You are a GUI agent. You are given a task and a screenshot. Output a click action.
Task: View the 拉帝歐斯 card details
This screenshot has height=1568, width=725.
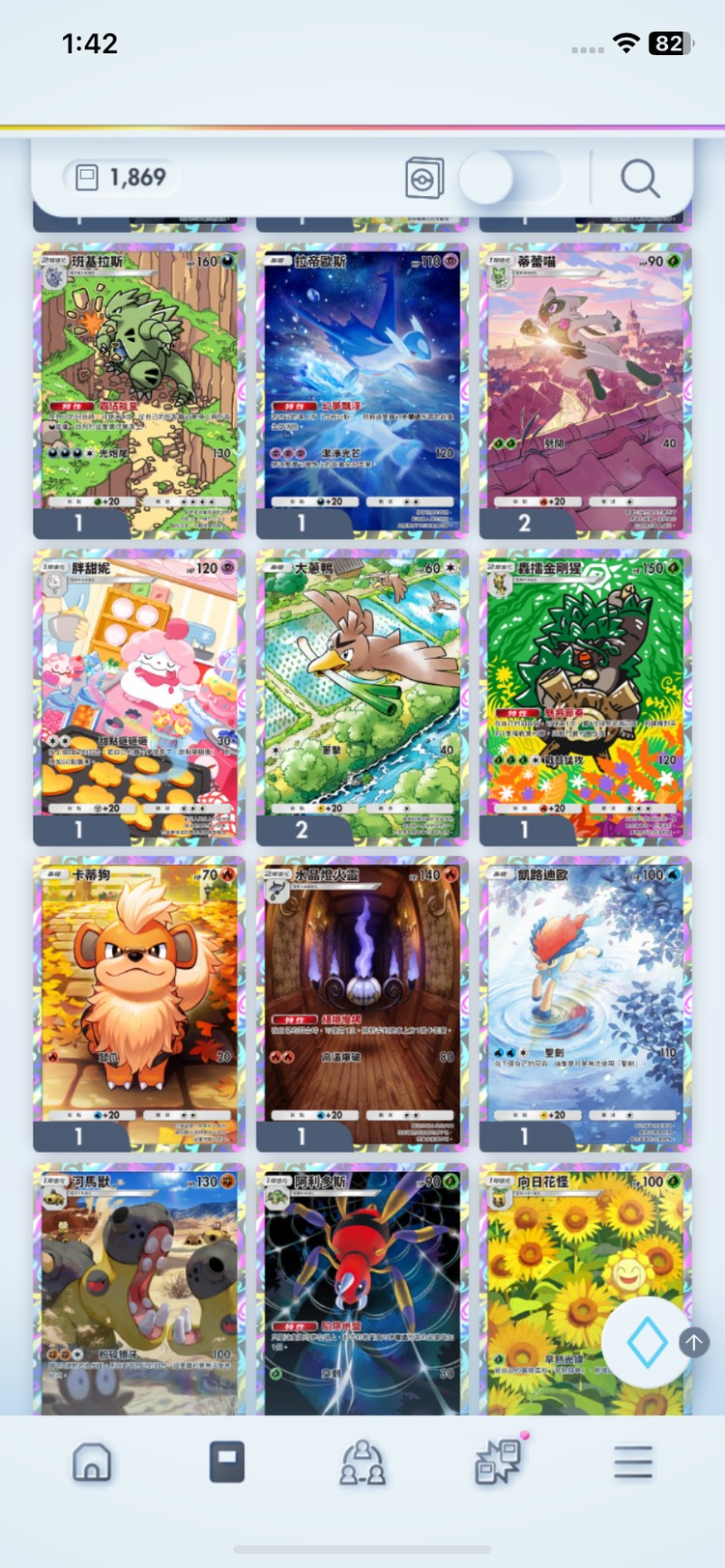click(362, 386)
